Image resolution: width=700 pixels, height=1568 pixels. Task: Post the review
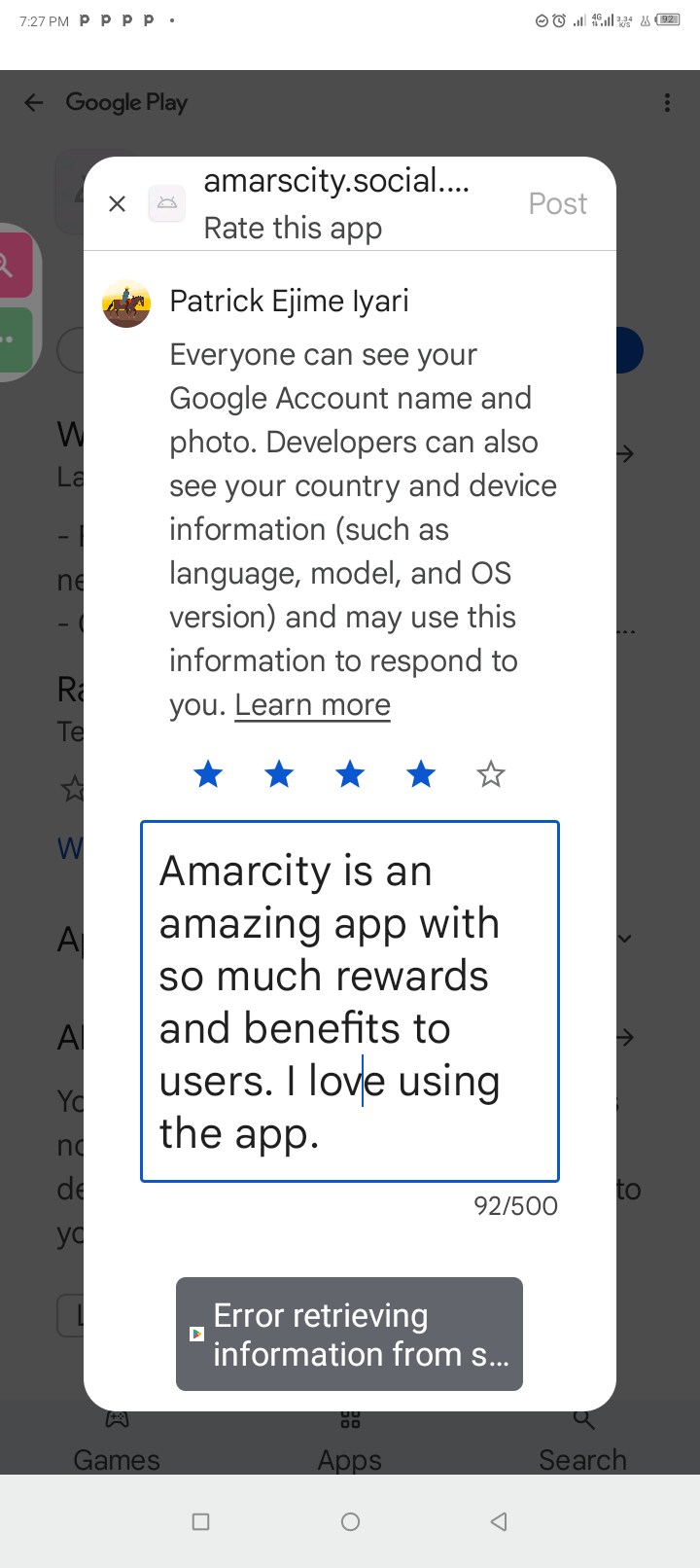pos(557,204)
